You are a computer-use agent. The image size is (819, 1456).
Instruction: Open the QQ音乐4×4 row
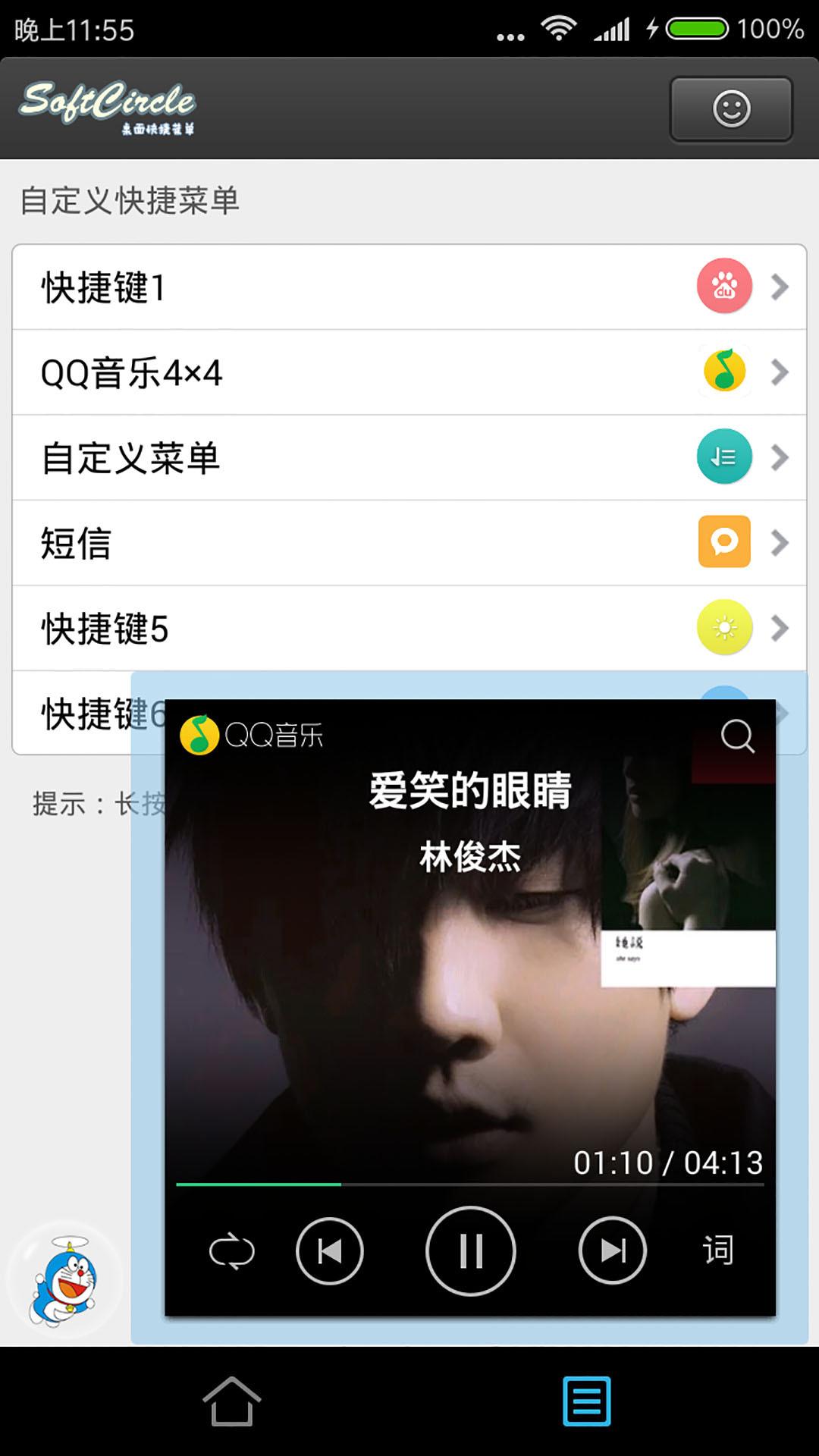click(409, 372)
